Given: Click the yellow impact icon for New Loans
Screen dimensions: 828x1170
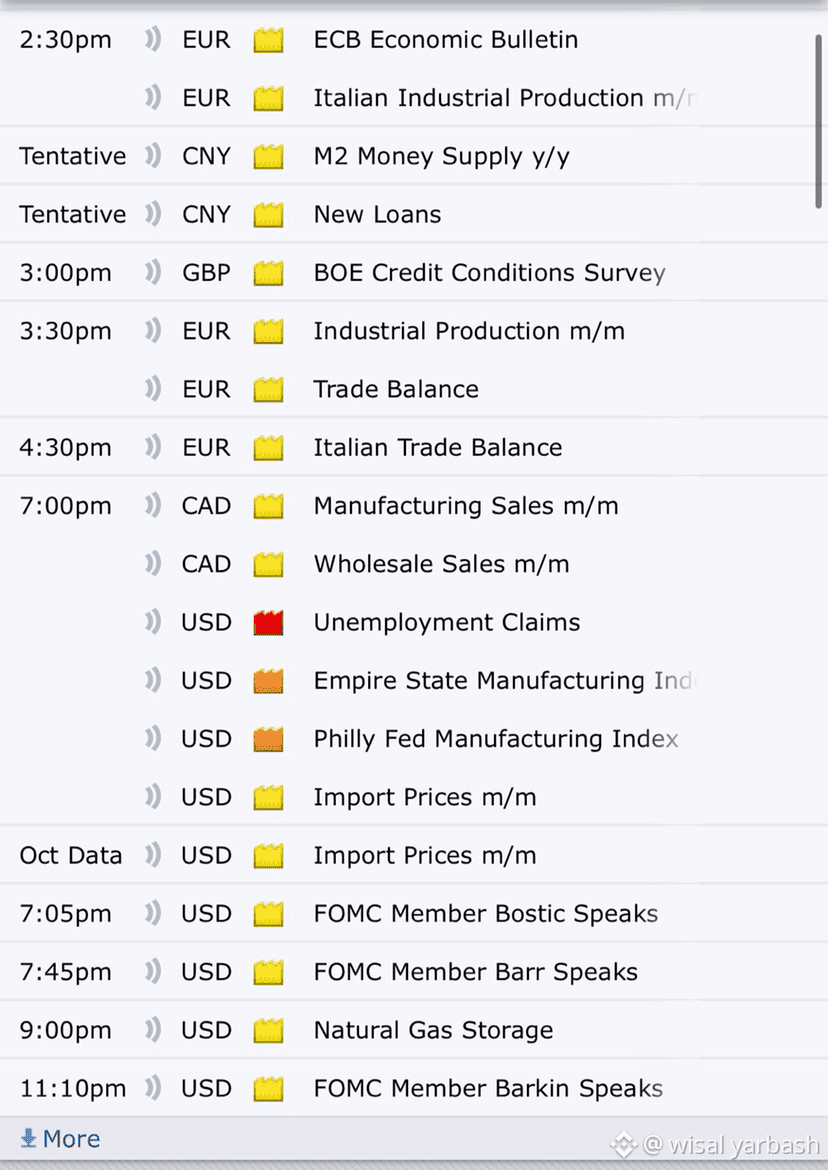Looking at the screenshot, I should tap(268, 214).
